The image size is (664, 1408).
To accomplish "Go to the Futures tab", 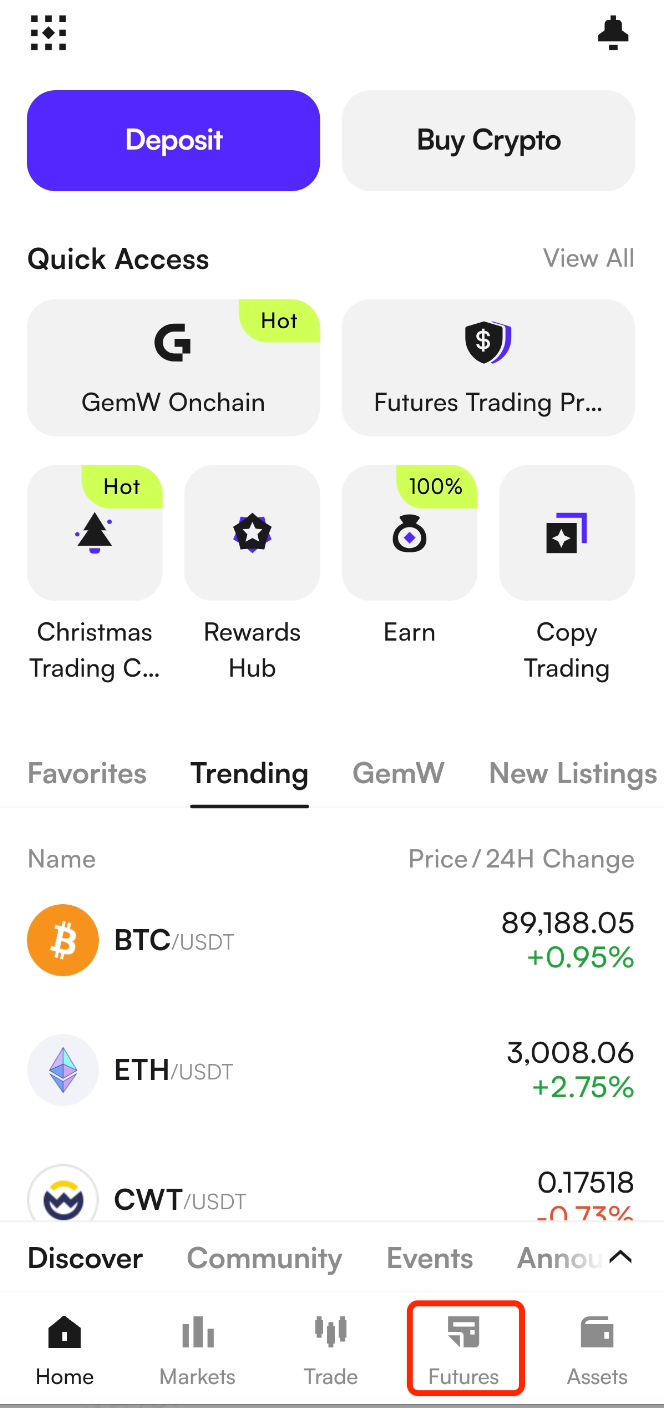I will (464, 1349).
